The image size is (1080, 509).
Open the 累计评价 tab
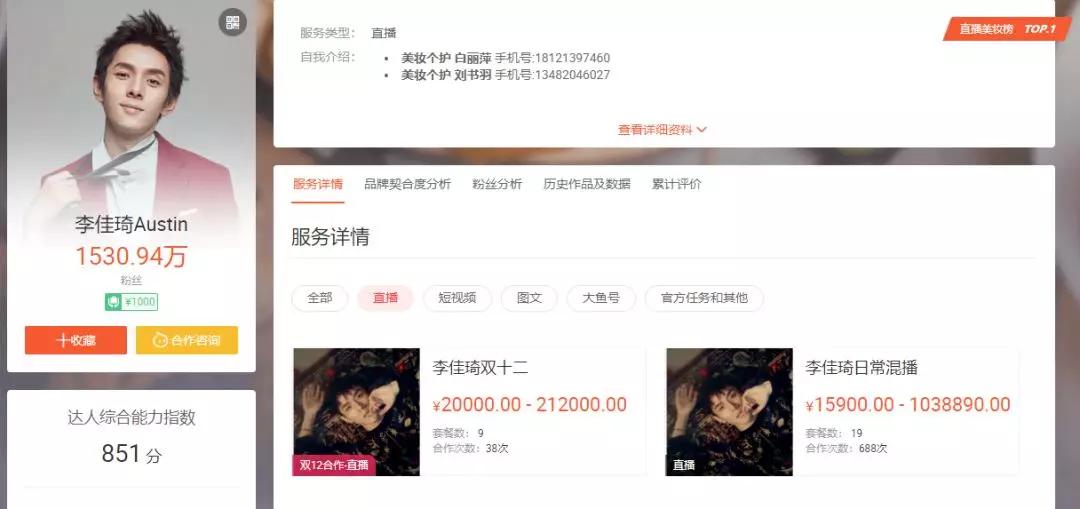pyautogui.click(x=677, y=185)
